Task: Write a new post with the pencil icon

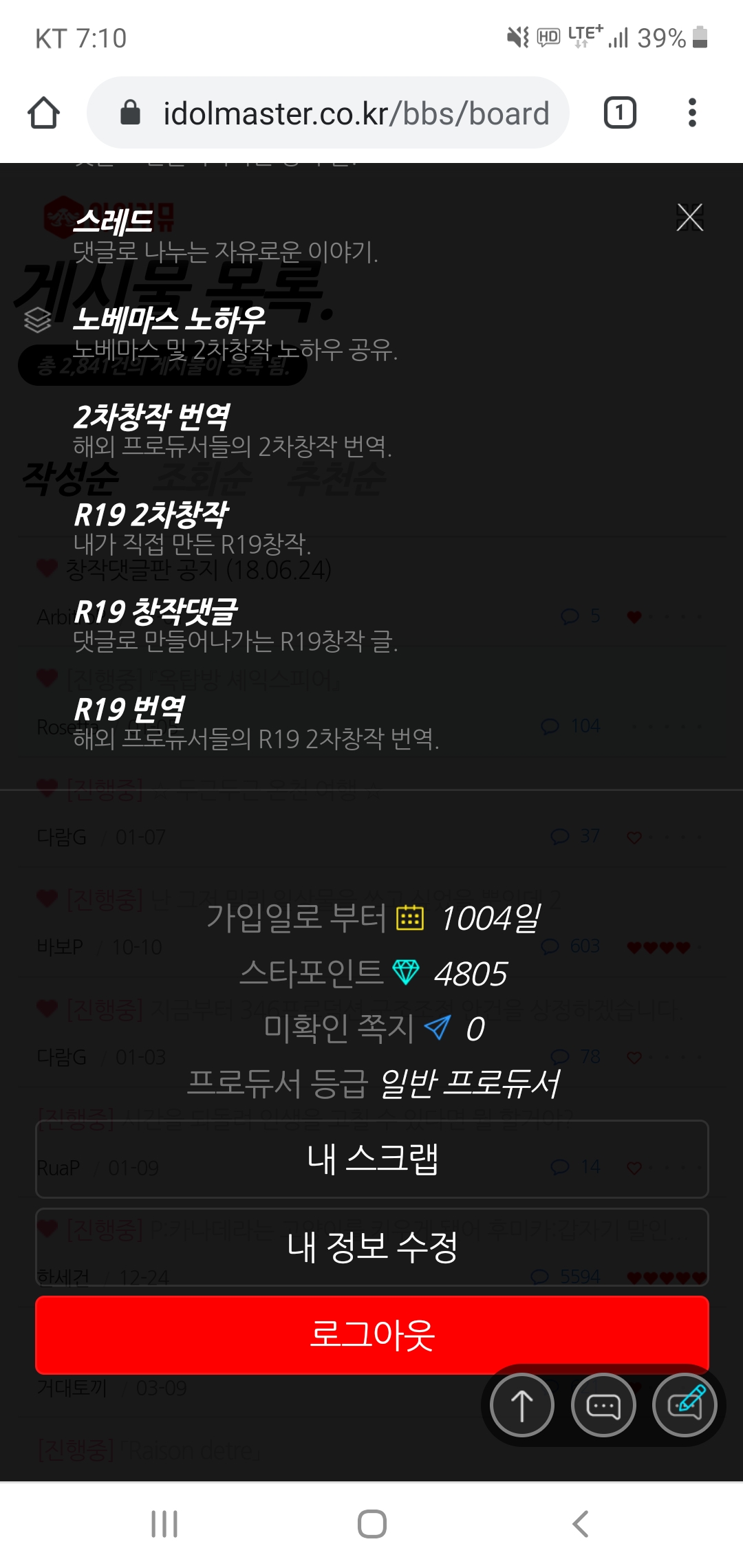Action: pyautogui.click(x=685, y=1405)
